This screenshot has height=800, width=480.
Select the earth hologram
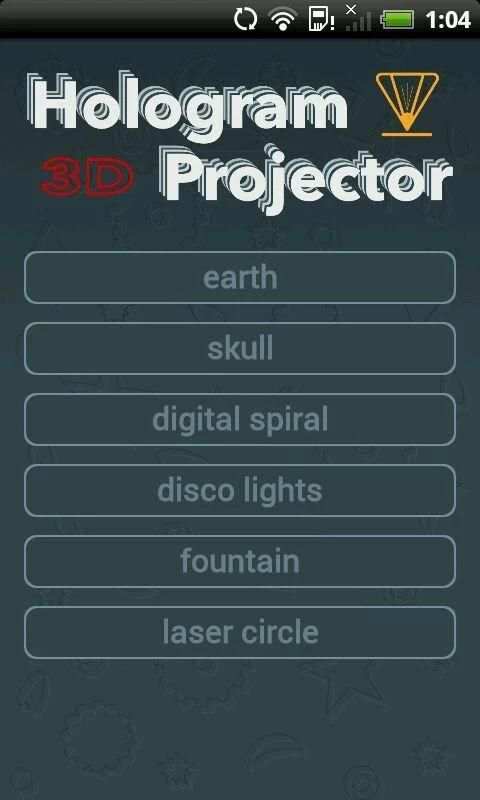coord(240,278)
